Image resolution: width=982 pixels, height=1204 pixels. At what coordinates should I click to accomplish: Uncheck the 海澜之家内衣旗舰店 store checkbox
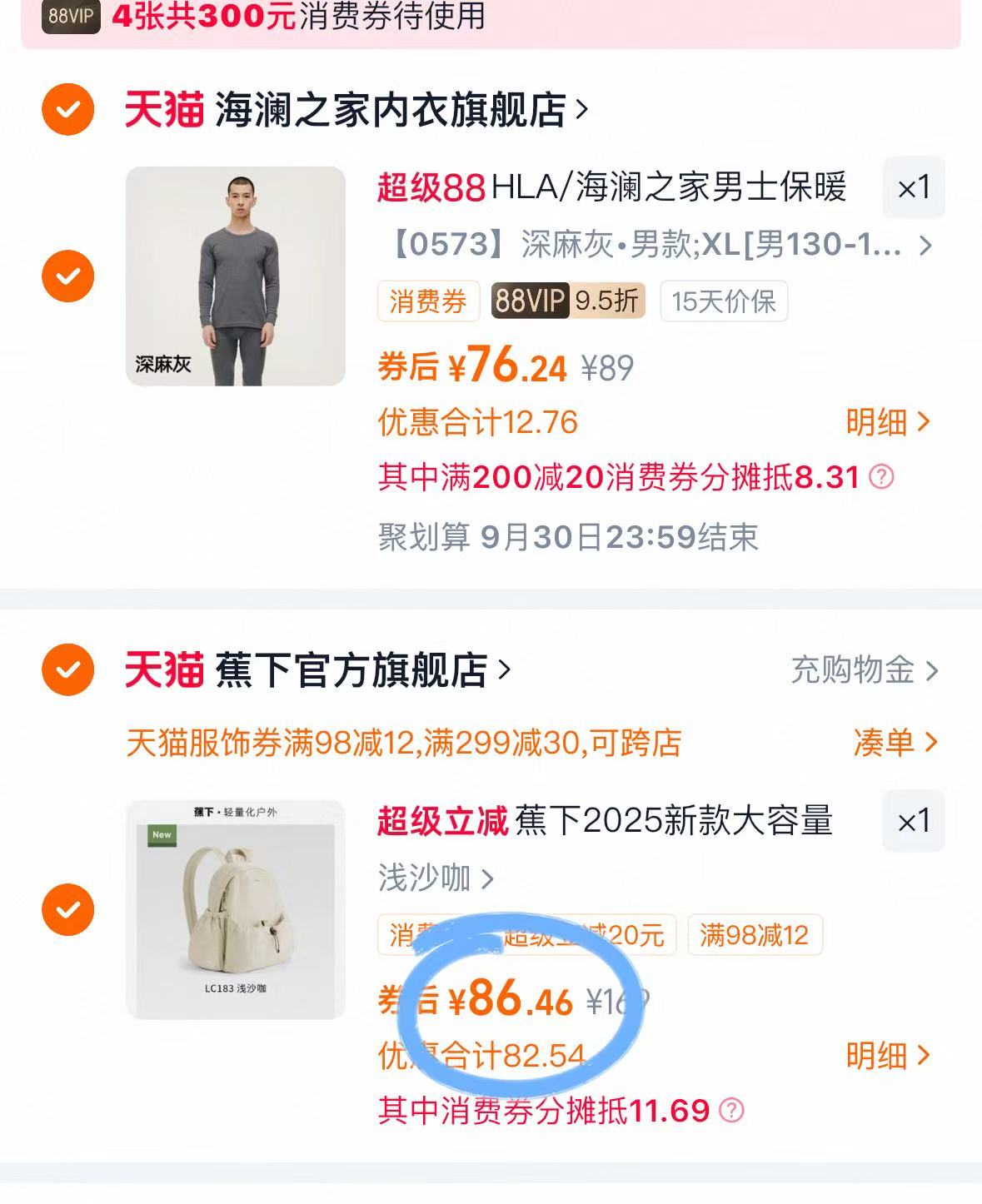tap(67, 109)
